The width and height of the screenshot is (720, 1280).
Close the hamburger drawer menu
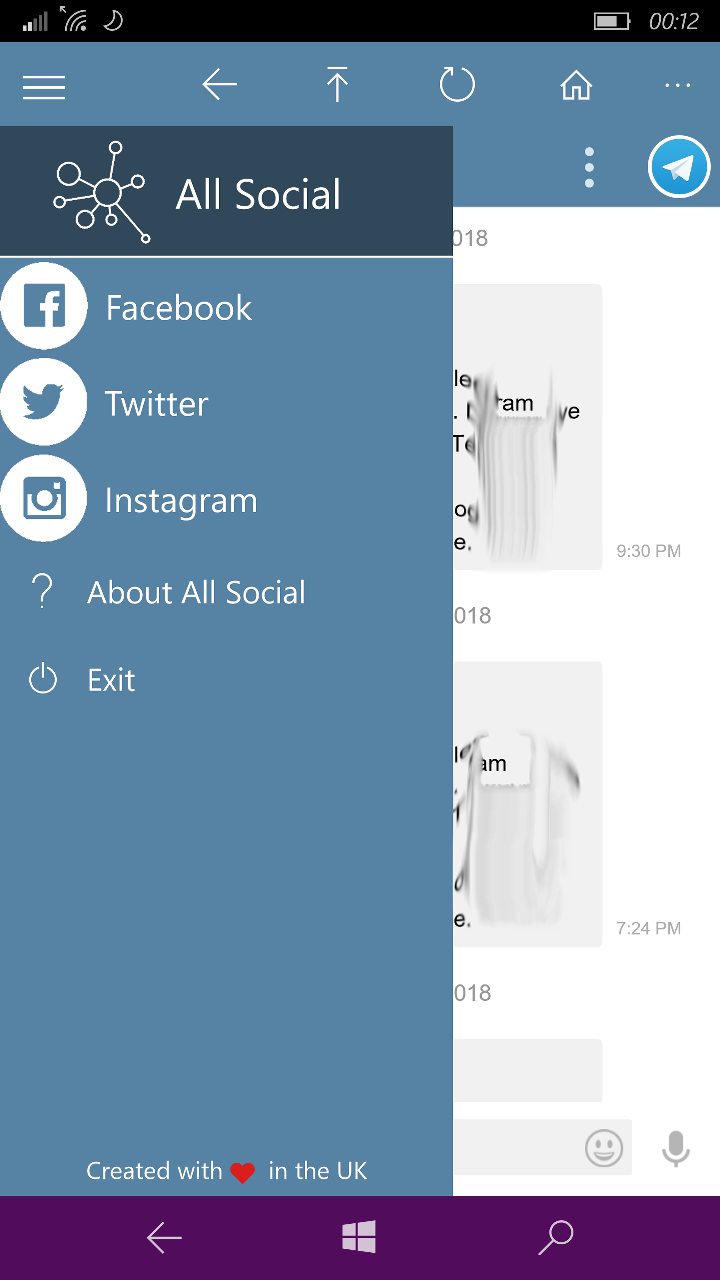click(x=44, y=87)
